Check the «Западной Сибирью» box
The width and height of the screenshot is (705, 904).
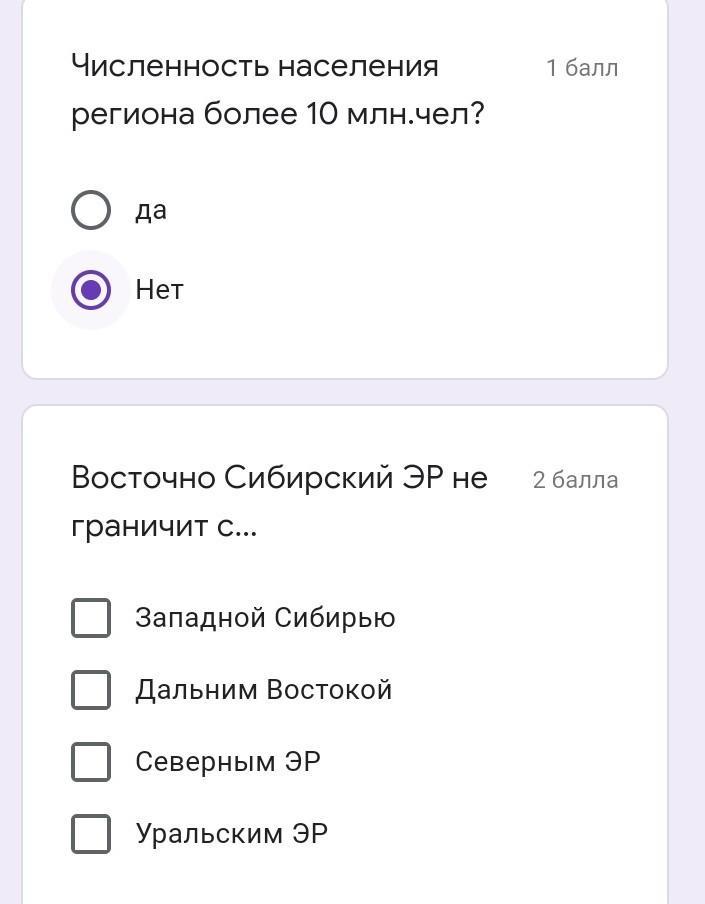pos(91,618)
